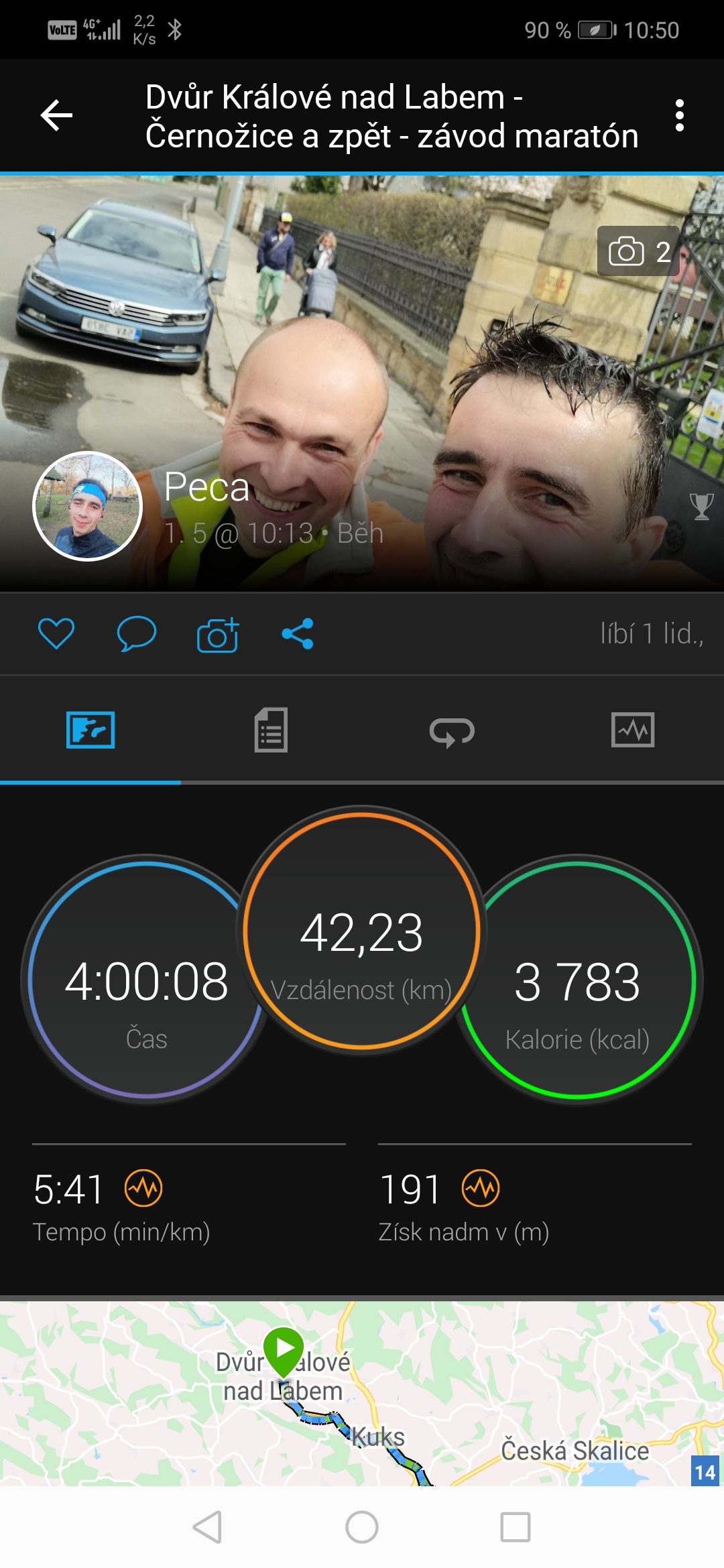Open the pace insight icon next to 5:41
Screen dimensions: 724x1568
pos(143,1188)
